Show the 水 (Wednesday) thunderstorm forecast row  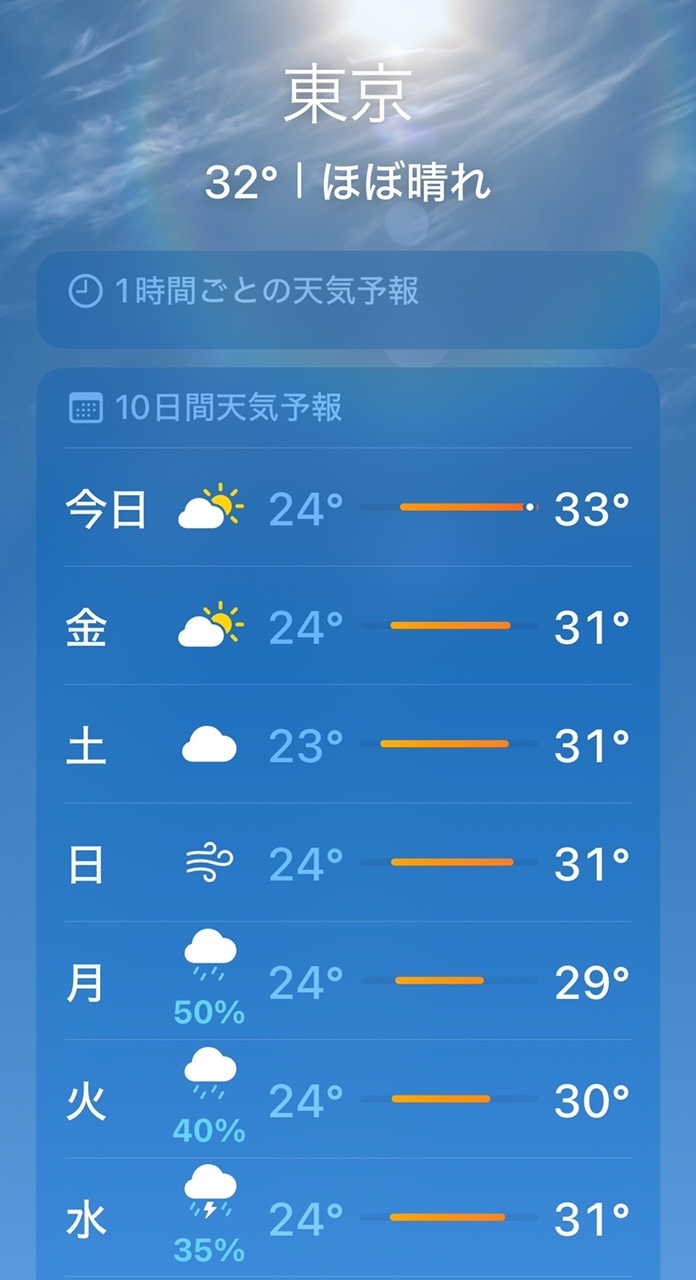pyautogui.click(x=347, y=1218)
